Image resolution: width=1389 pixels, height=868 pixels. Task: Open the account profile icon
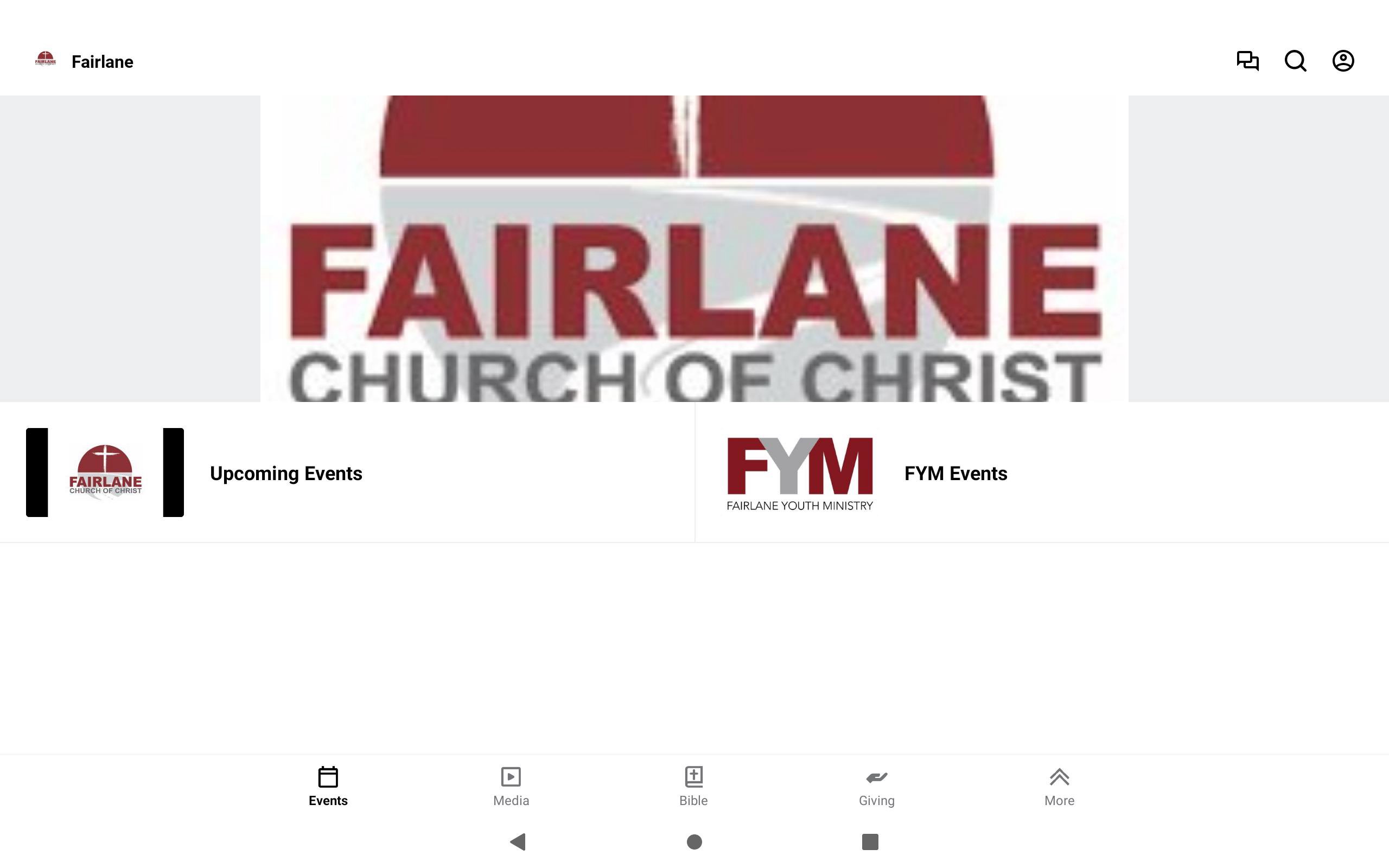(1342, 61)
